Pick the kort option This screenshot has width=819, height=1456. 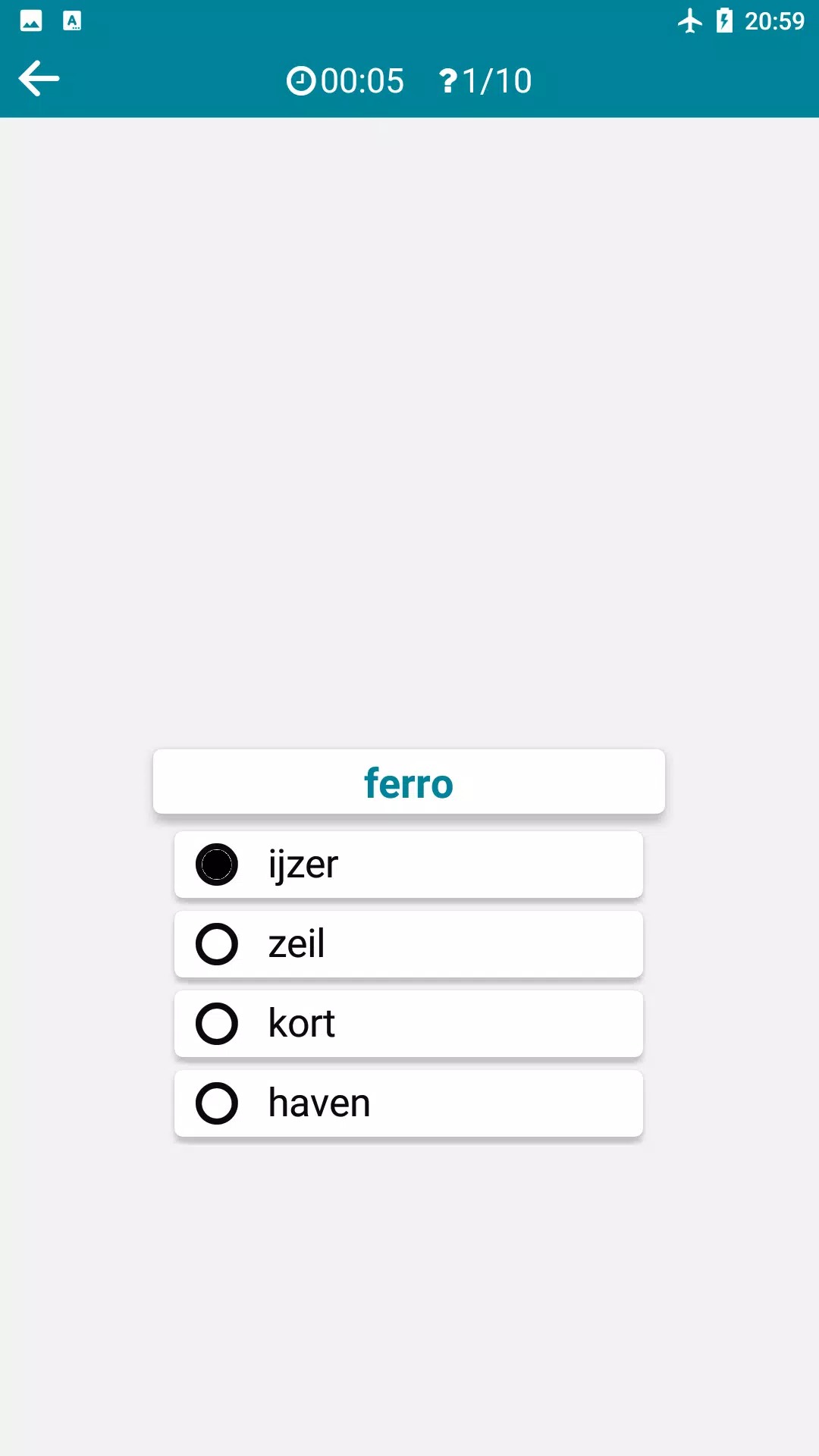[x=408, y=1024]
